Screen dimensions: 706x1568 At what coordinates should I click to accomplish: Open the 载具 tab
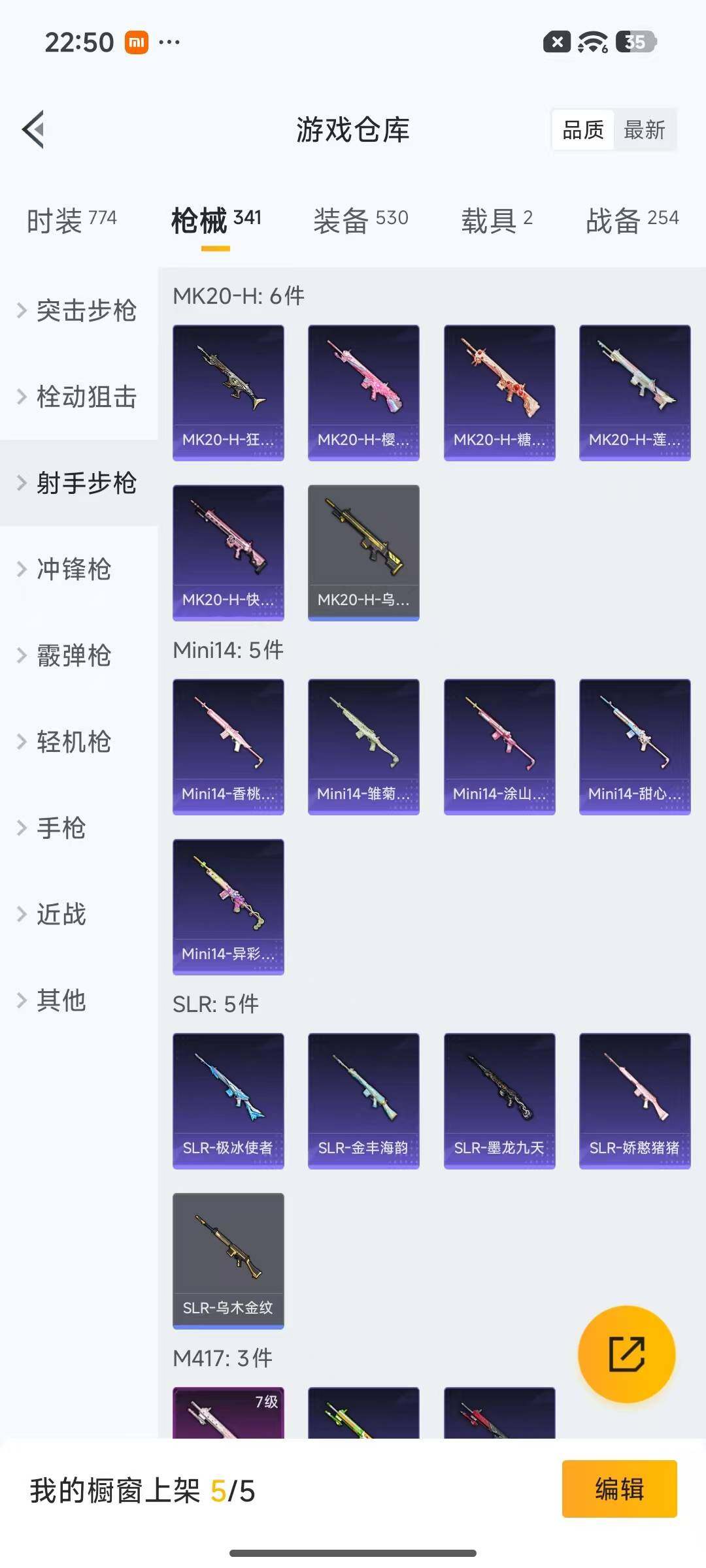(x=497, y=220)
